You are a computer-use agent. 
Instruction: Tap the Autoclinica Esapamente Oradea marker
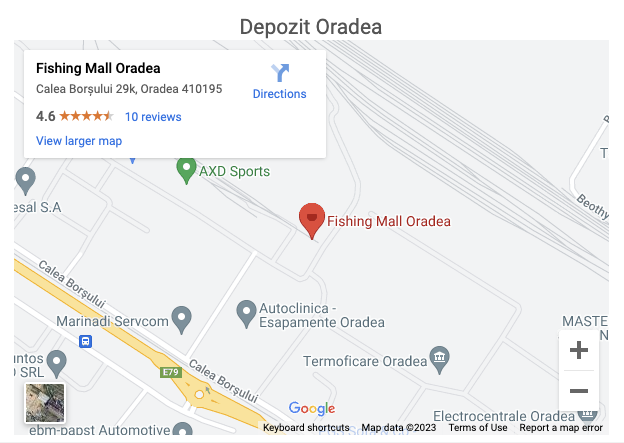click(246, 314)
